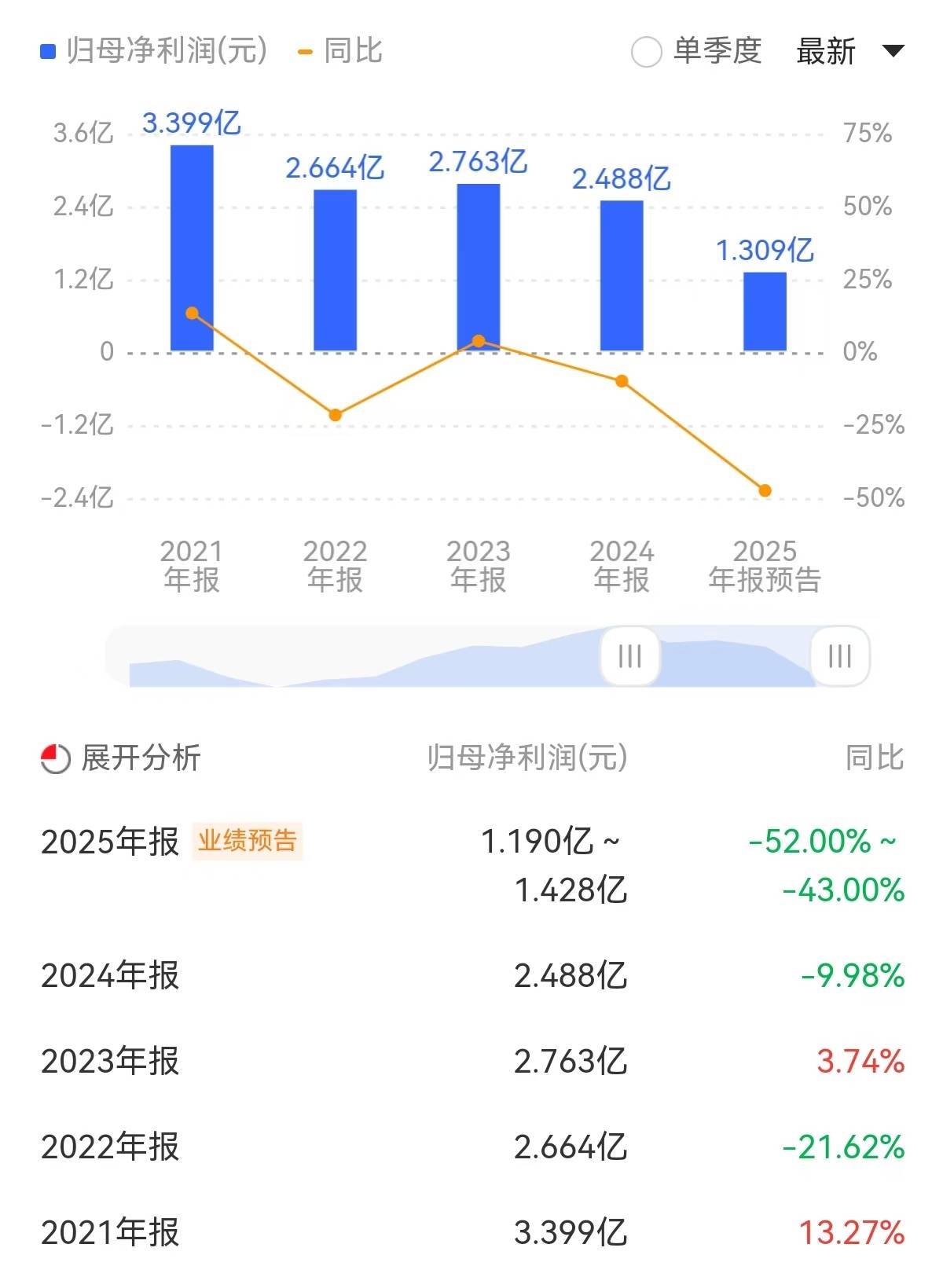Tap the left range slider handle
Viewport: 943px width, 1288px height.
click(x=630, y=656)
